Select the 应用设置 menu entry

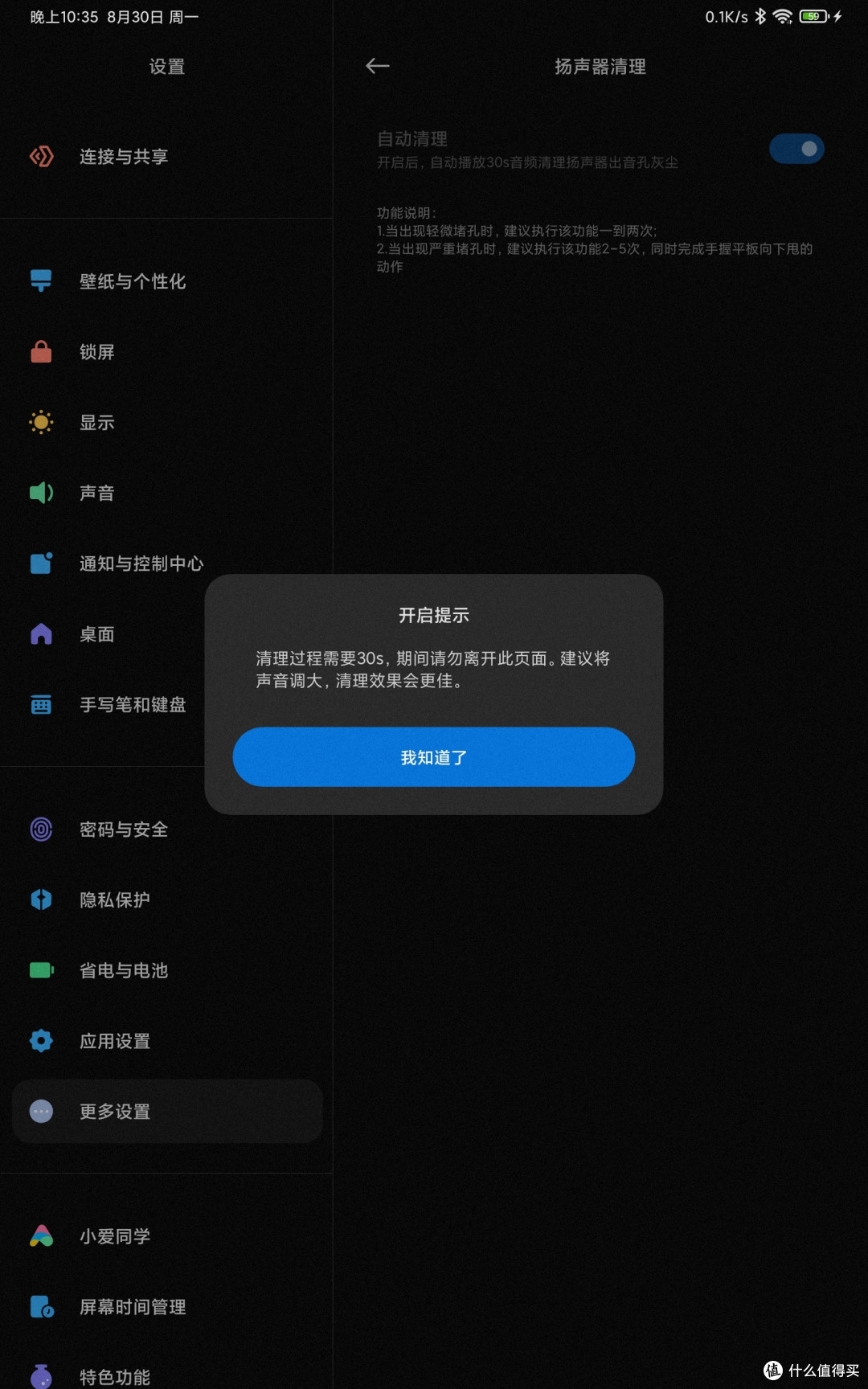point(115,1040)
